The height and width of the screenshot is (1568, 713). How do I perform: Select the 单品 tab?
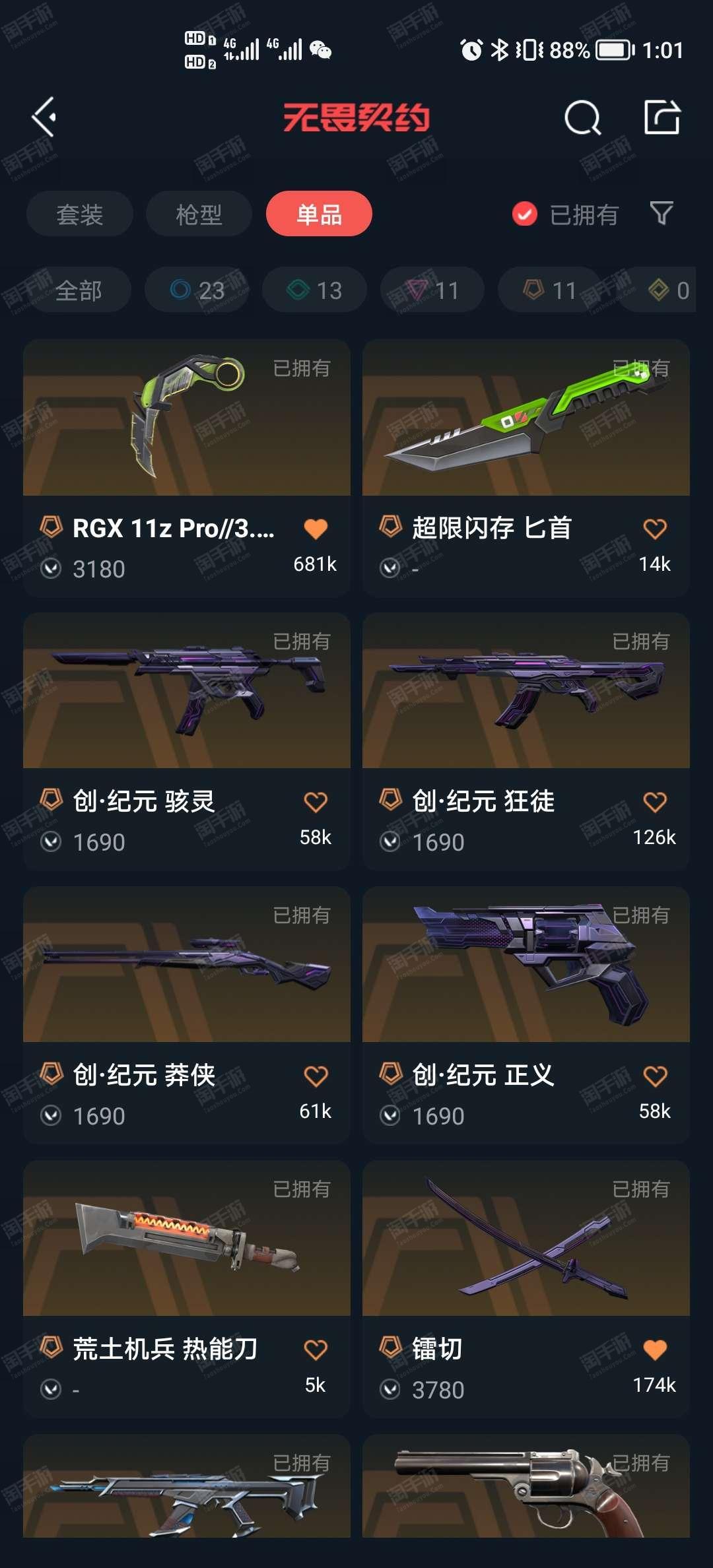[319, 214]
